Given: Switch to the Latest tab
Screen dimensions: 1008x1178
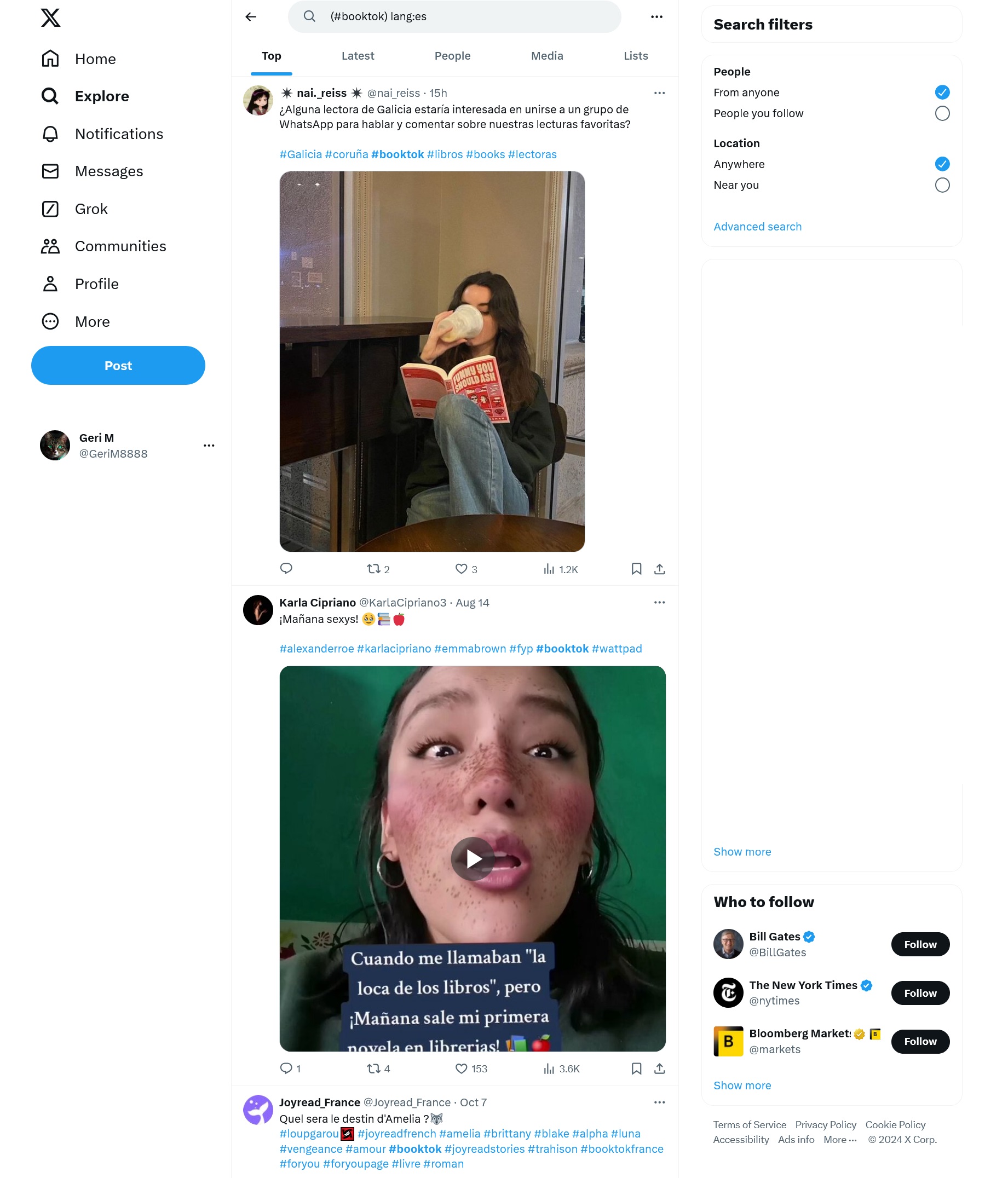Looking at the screenshot, I should click(358, 56).
